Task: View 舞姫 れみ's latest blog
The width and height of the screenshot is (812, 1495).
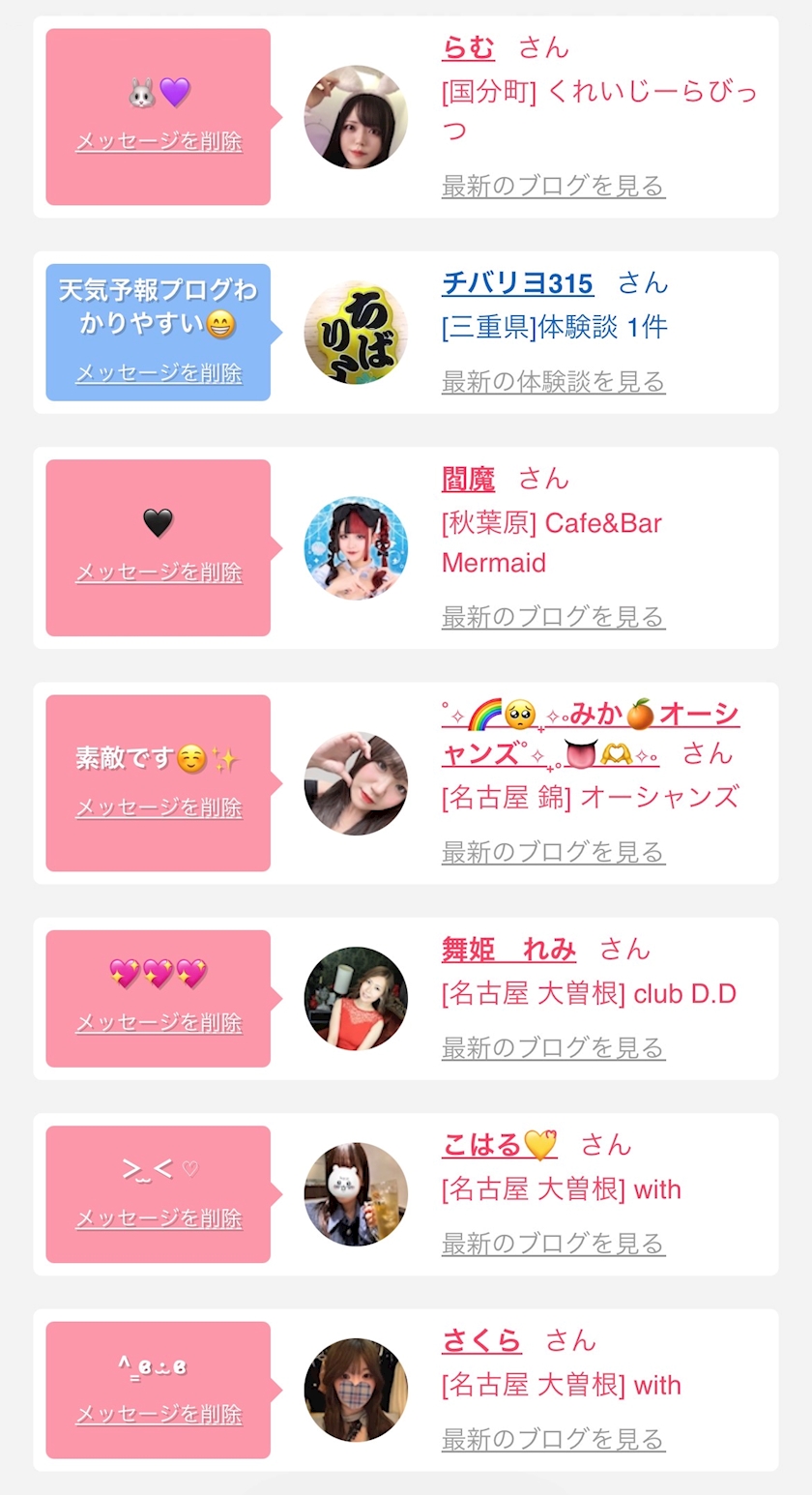Action: (553, 1047)
